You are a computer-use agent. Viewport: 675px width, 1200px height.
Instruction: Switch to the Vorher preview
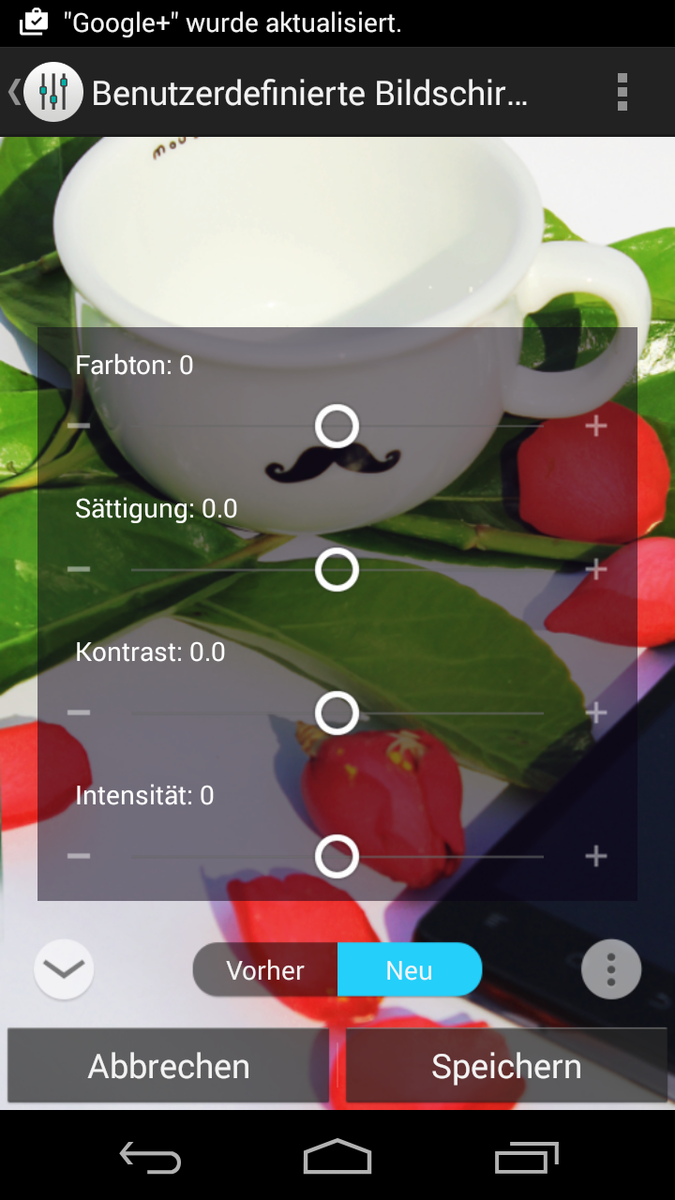265,970
